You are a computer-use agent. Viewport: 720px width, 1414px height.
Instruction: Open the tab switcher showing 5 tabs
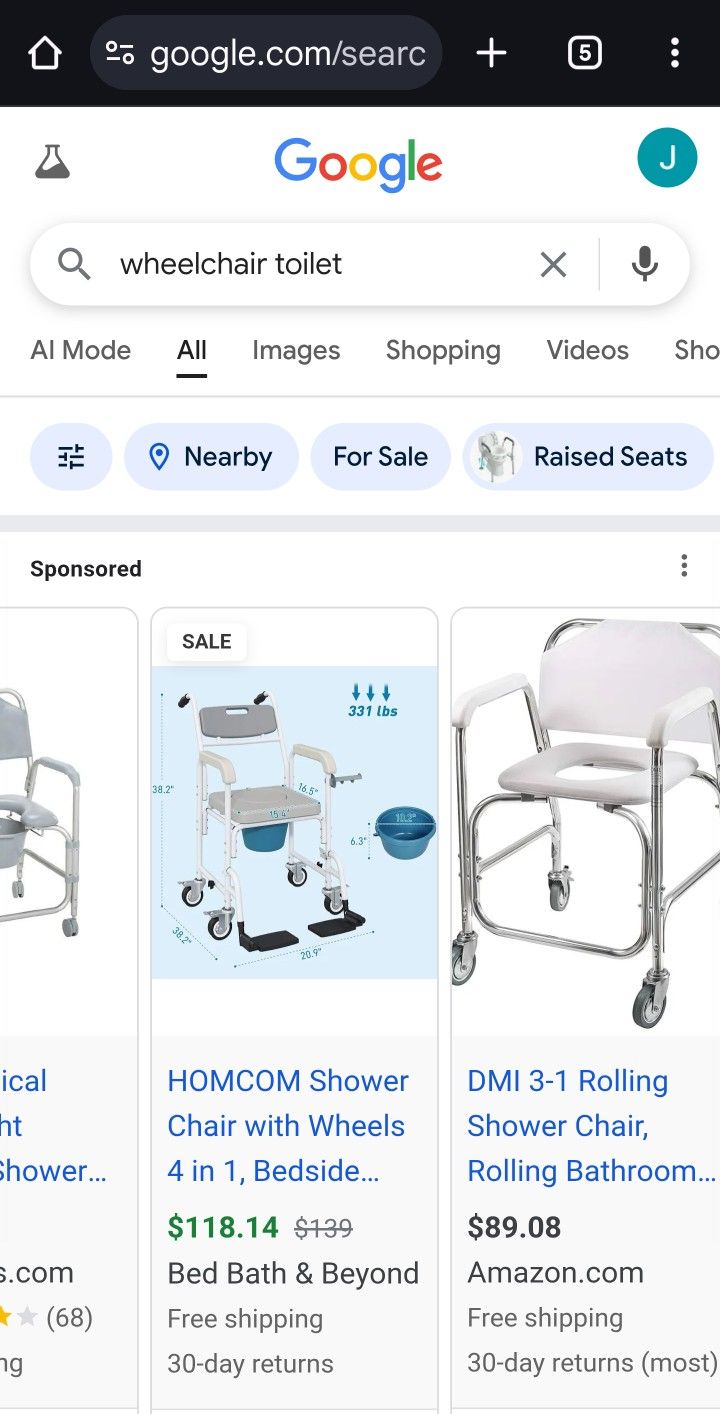click(x=585, y=53)
